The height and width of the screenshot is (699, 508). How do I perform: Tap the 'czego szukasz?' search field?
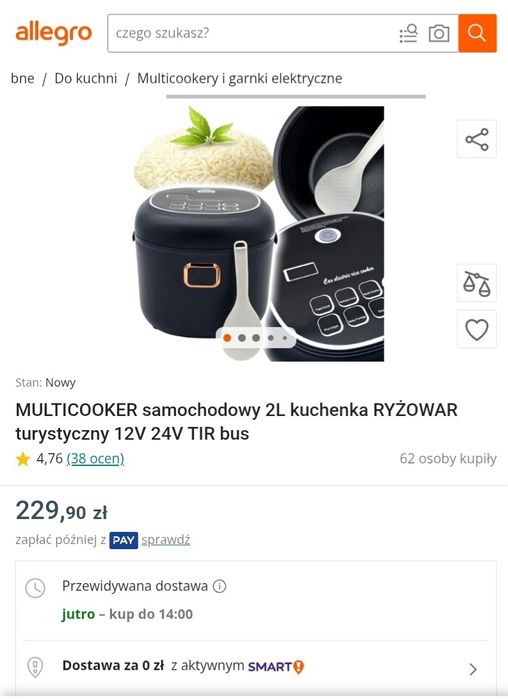coord(252,33)
